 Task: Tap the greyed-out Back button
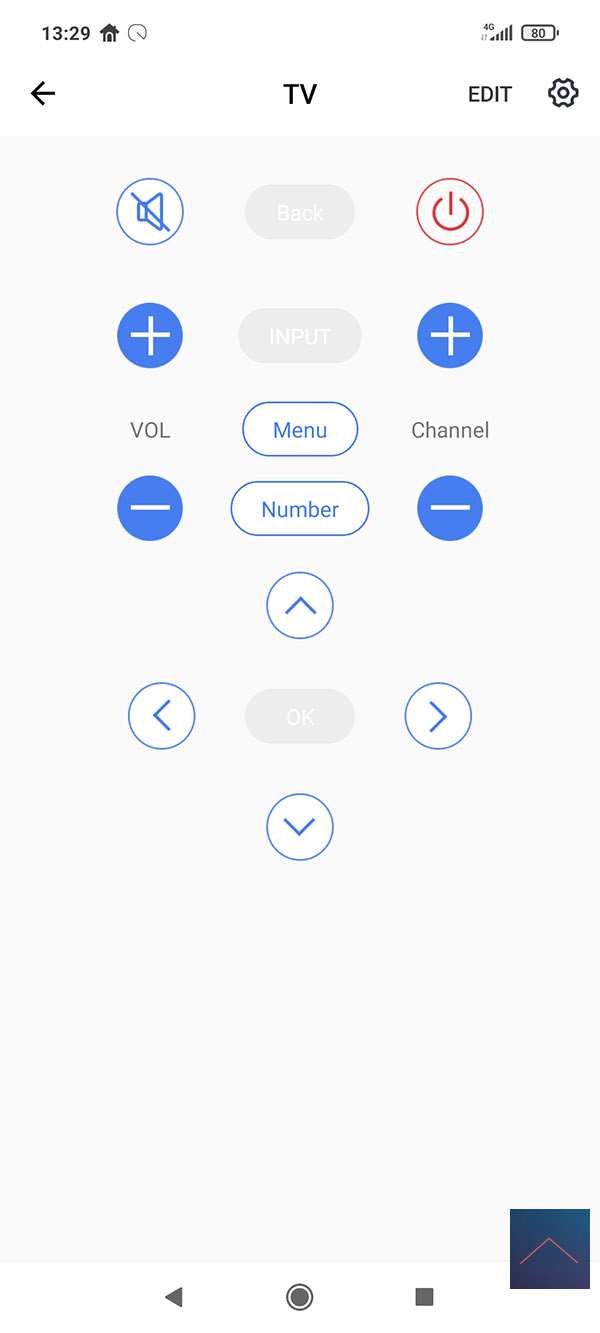point(300,212)
